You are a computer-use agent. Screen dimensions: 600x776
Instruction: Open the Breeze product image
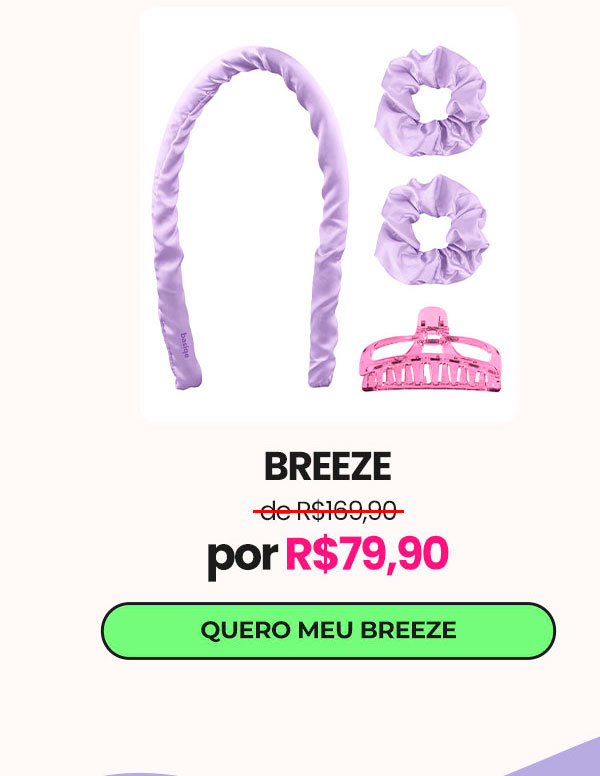coord(328,214)
